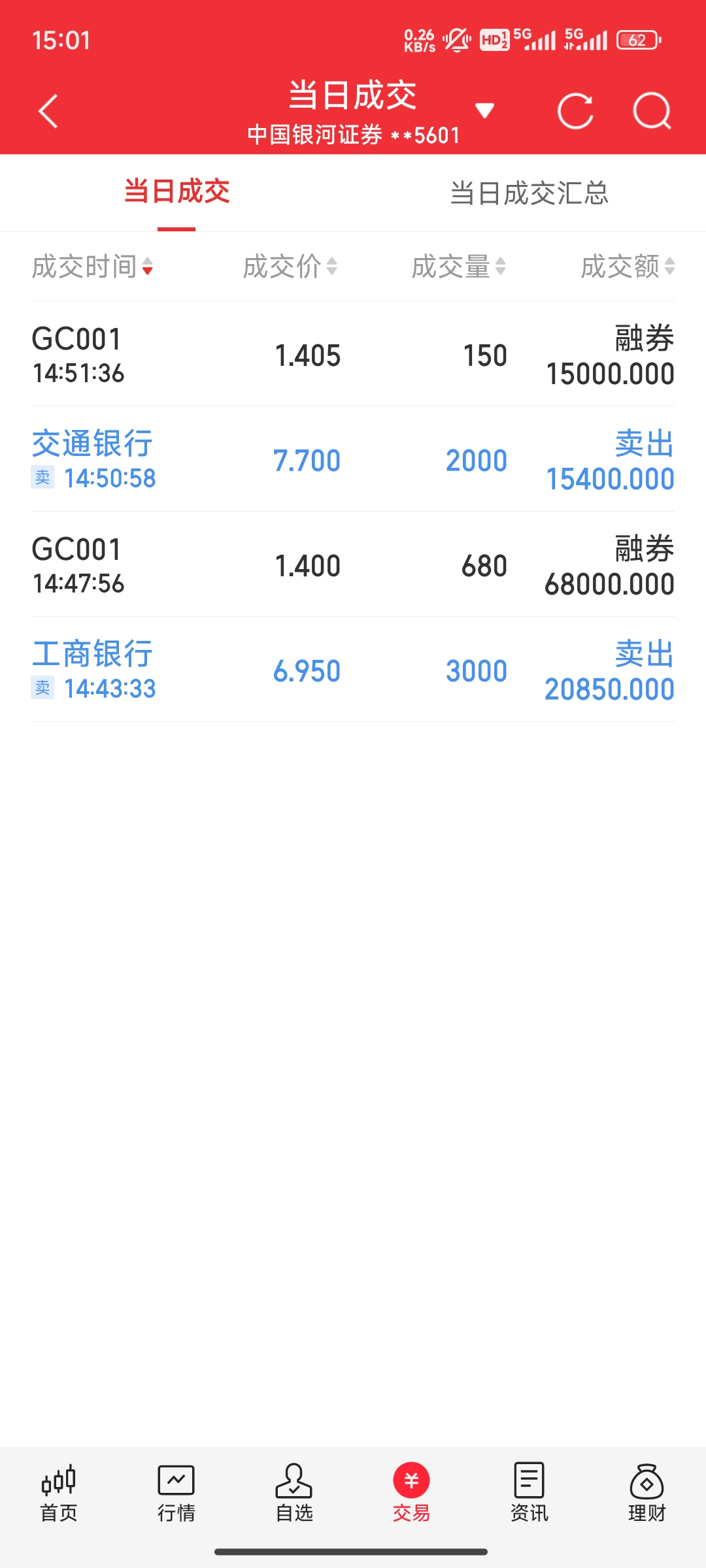706x1568 pixels.
Task: Open the search magnifier
Action: pos(652,111)
